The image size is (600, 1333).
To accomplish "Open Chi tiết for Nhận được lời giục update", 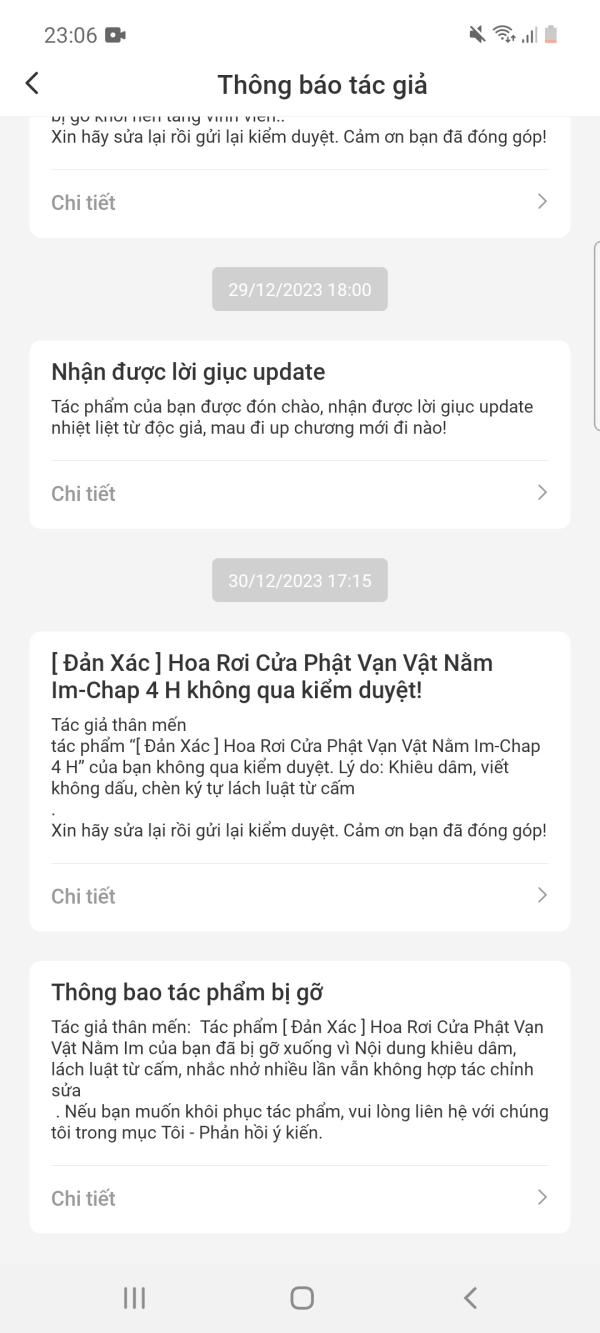I will [x=299, y=493].
